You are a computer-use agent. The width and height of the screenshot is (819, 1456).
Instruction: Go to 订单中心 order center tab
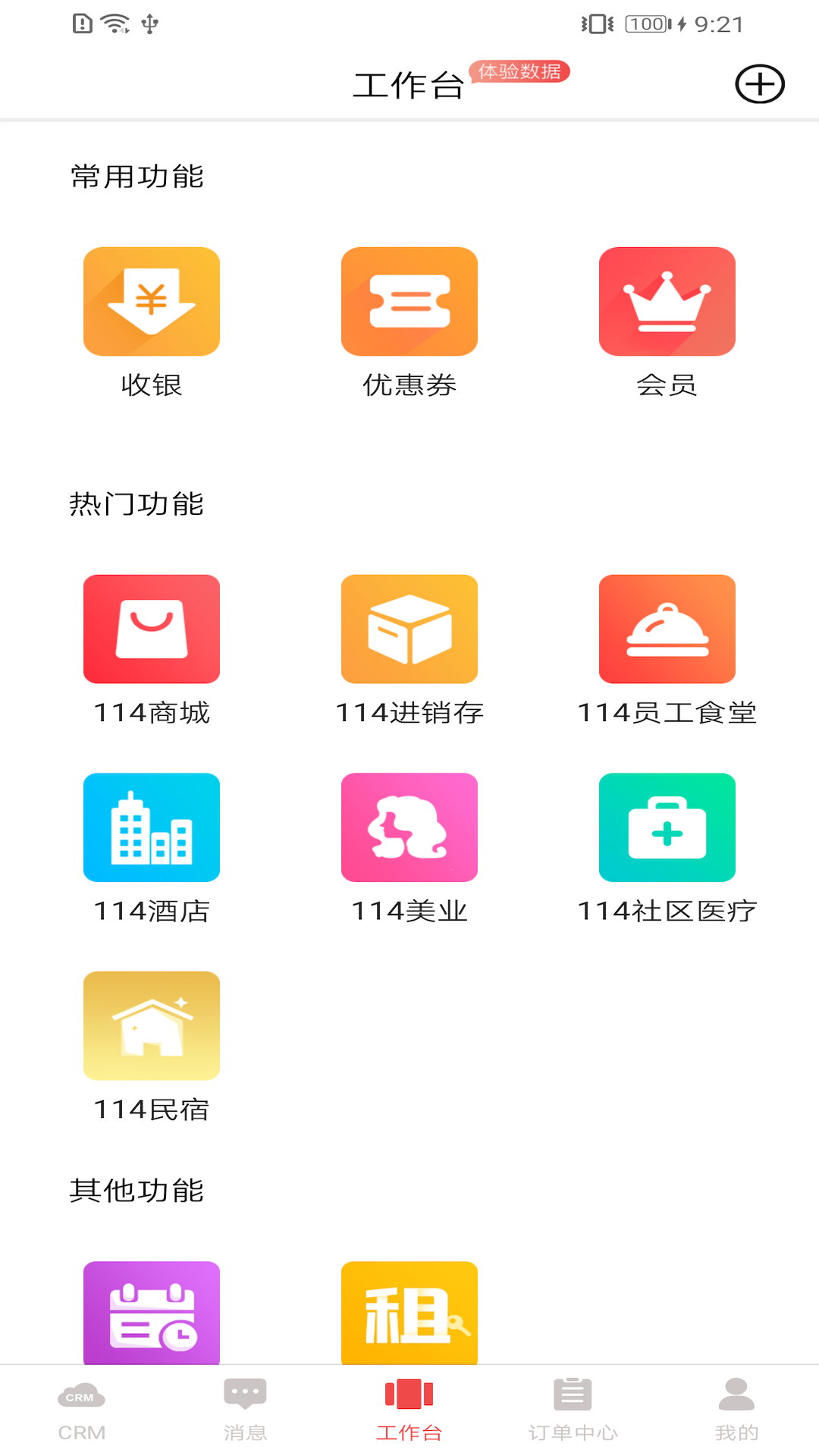(573, 1410)
